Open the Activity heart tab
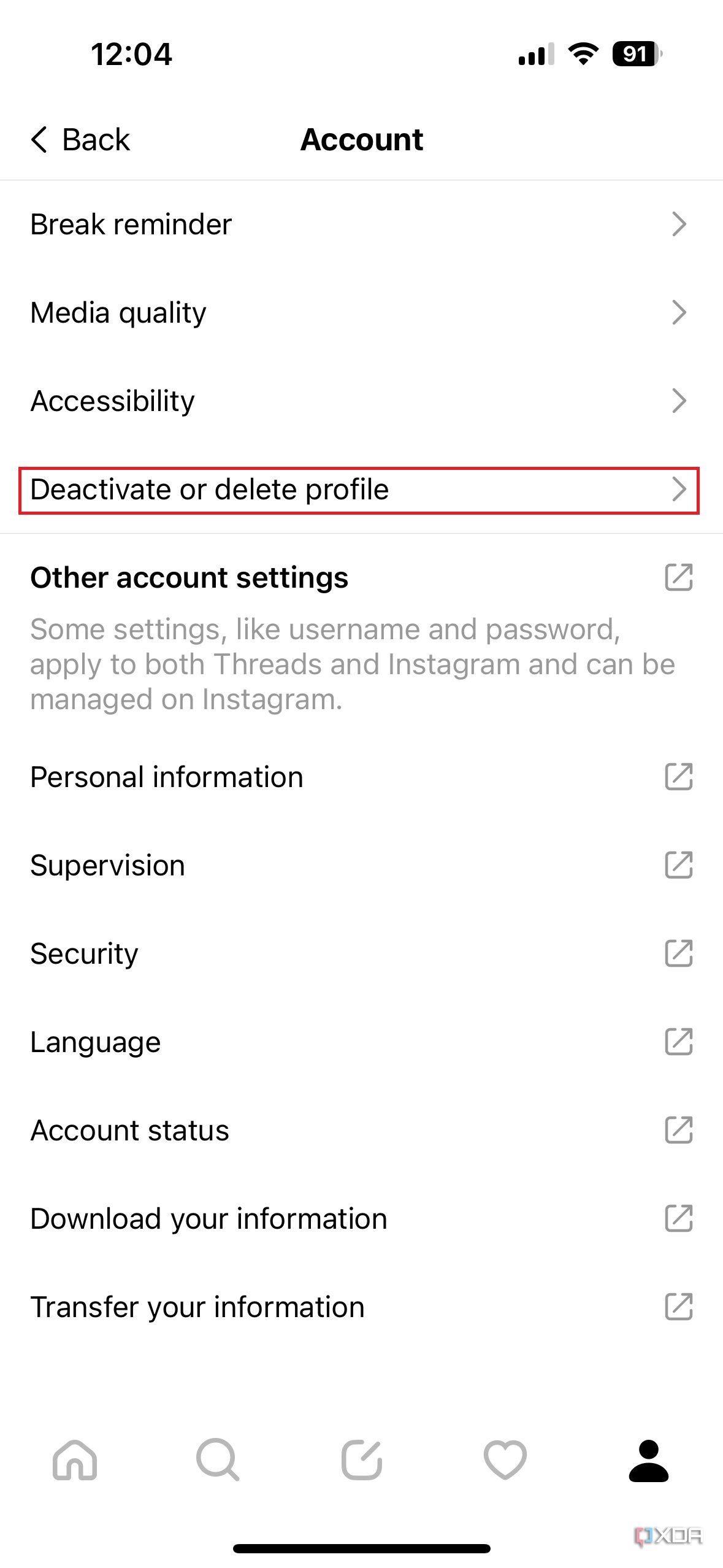Image resolution: width=723 pixels, height=1568 pixels. click(x=505, y=1460)
